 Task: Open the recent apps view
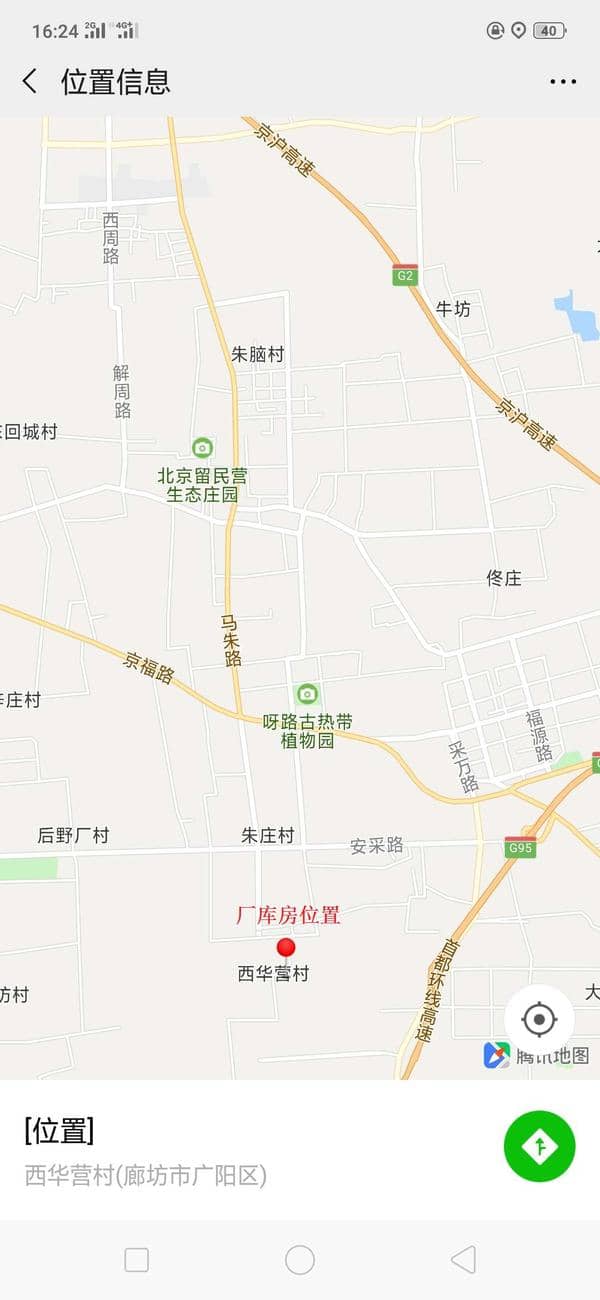tap(137, 1260)
